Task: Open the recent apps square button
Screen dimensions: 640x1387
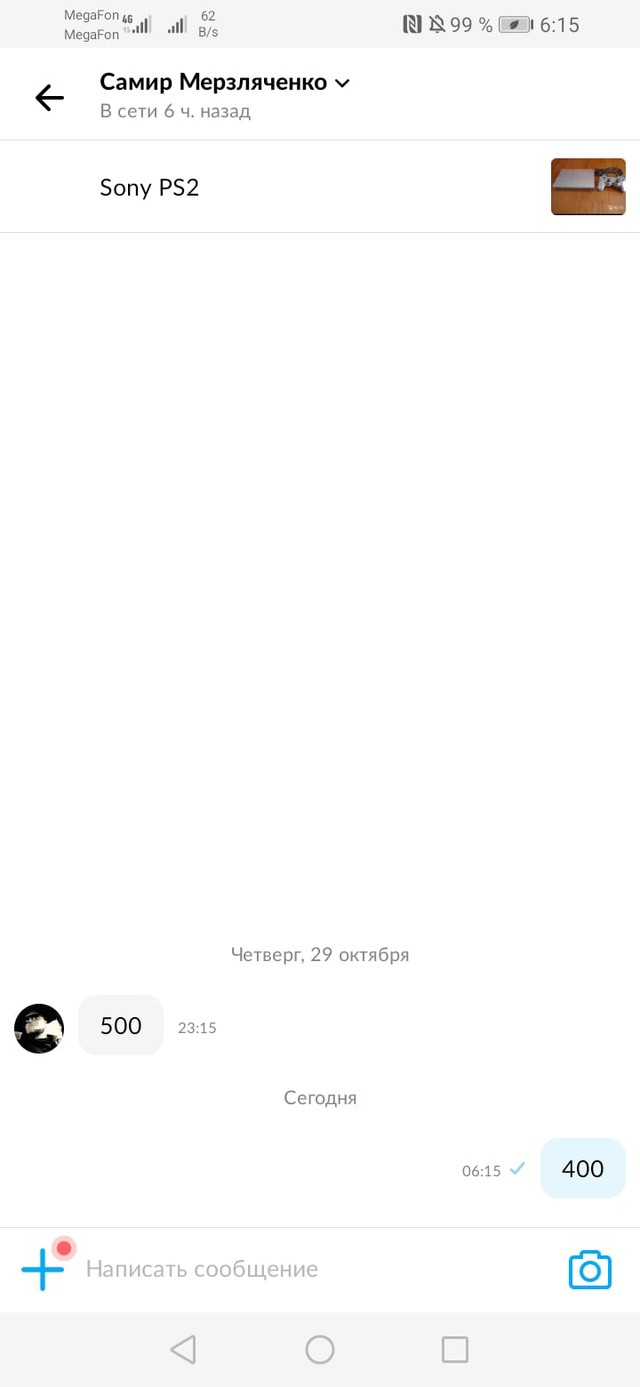Action: pos(455,1350)
